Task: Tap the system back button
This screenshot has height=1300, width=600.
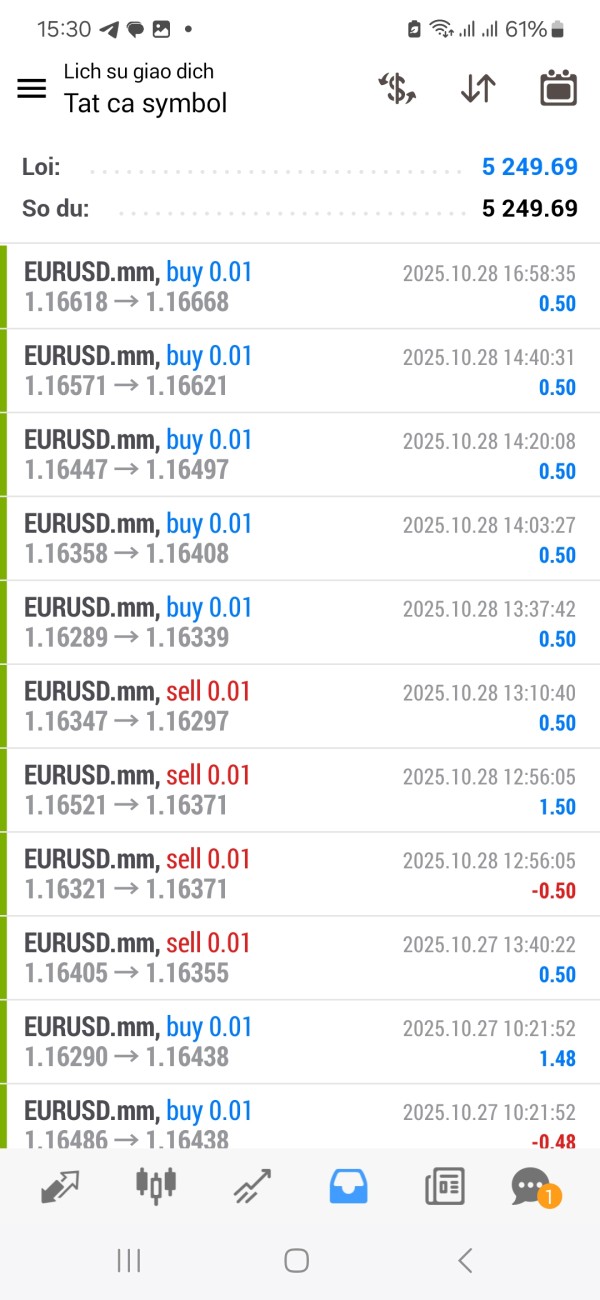Action: click(x=465, y=1261)
